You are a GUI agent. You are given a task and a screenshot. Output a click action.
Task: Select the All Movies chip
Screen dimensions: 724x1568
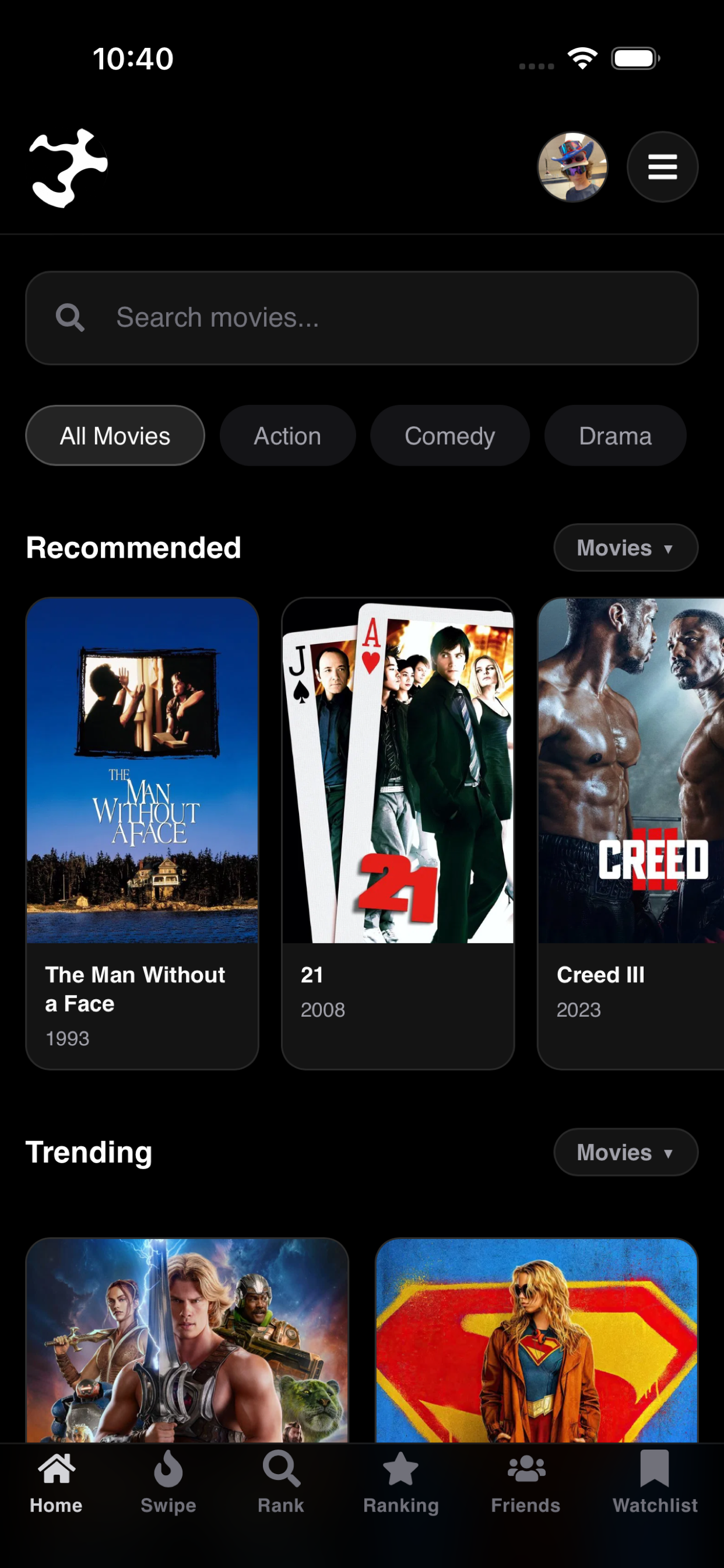(x=115, y=436)
